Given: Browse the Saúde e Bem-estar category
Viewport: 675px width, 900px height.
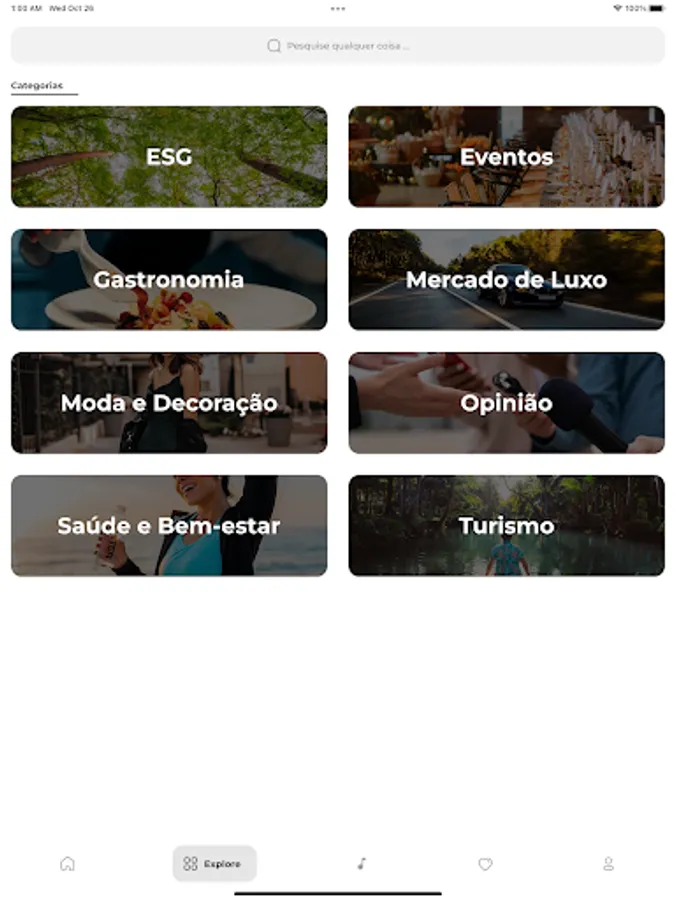Looking at the screenshot, I should pyautogui.click(x=169, y=526).
